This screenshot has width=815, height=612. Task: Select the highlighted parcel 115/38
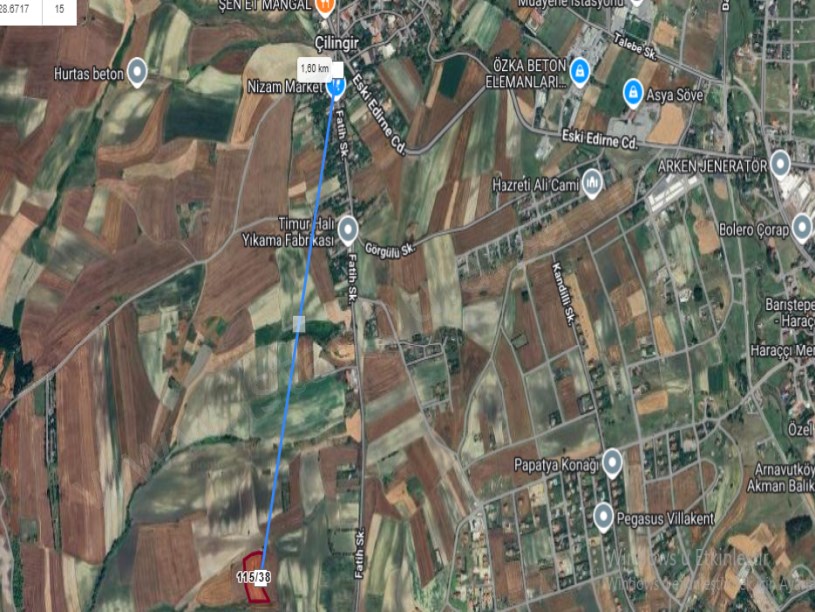(256, 578)
